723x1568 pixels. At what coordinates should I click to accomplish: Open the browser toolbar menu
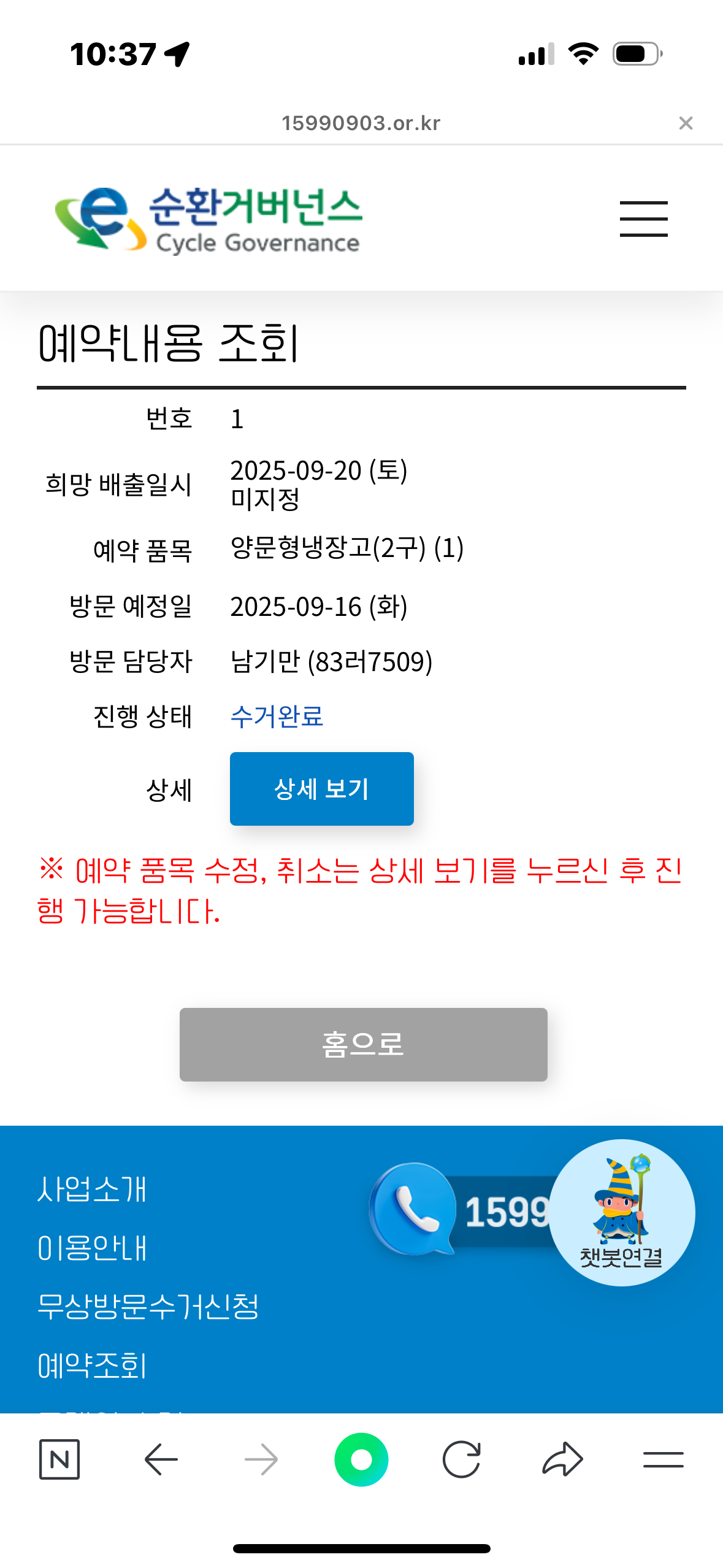(x=663, y=1459)
